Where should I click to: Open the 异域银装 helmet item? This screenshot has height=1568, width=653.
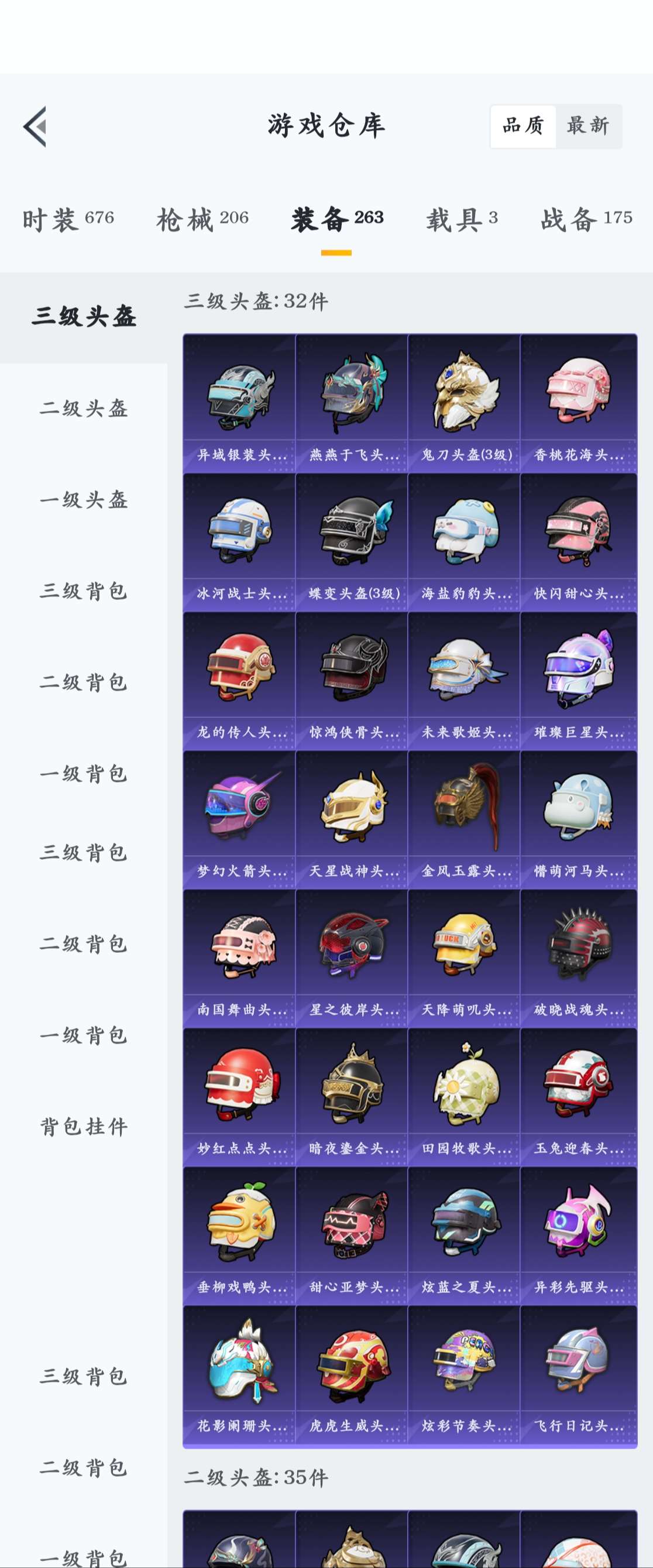point(240,403)
